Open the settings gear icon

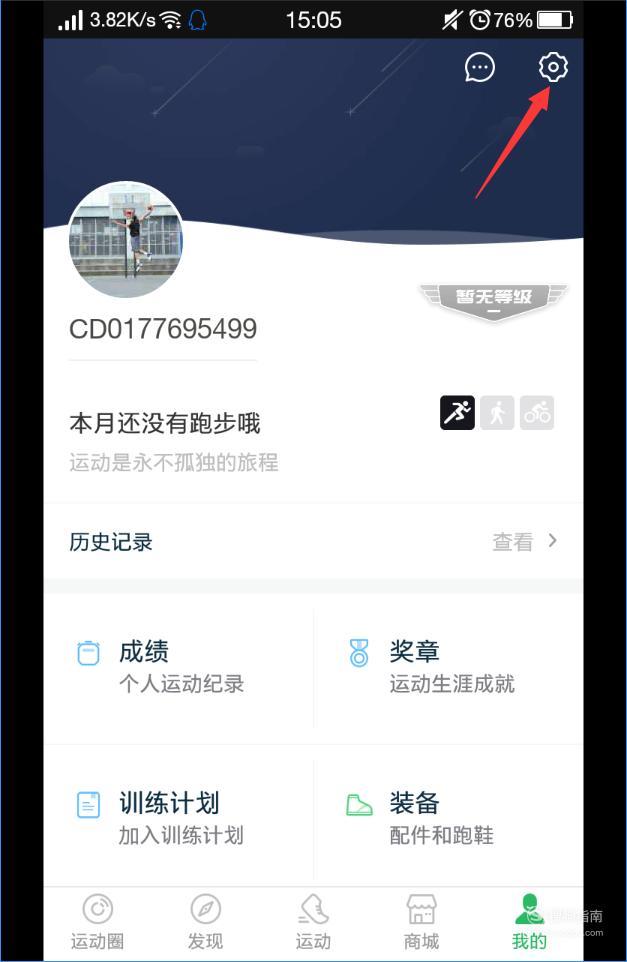553,67
